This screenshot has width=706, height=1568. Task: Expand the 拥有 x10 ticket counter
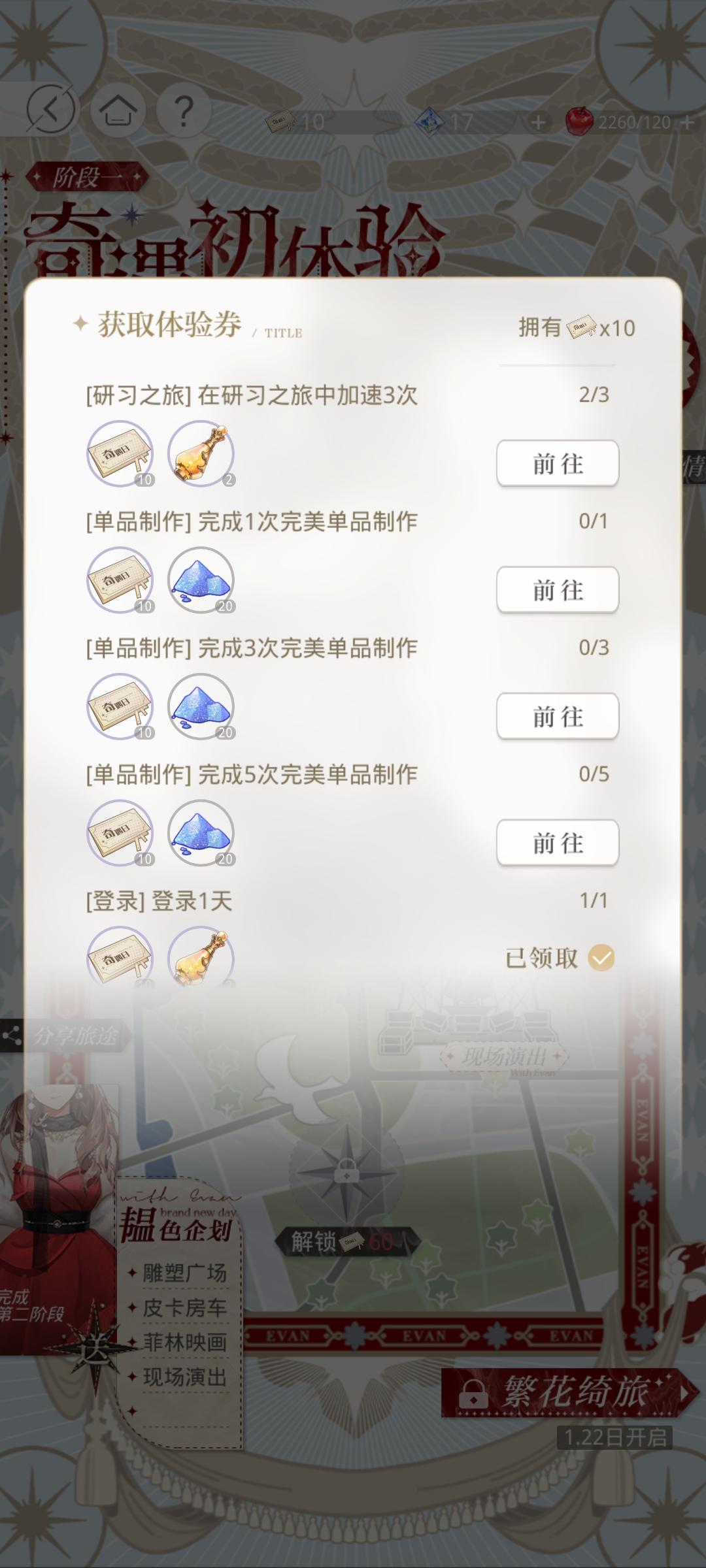click(574, 329)
